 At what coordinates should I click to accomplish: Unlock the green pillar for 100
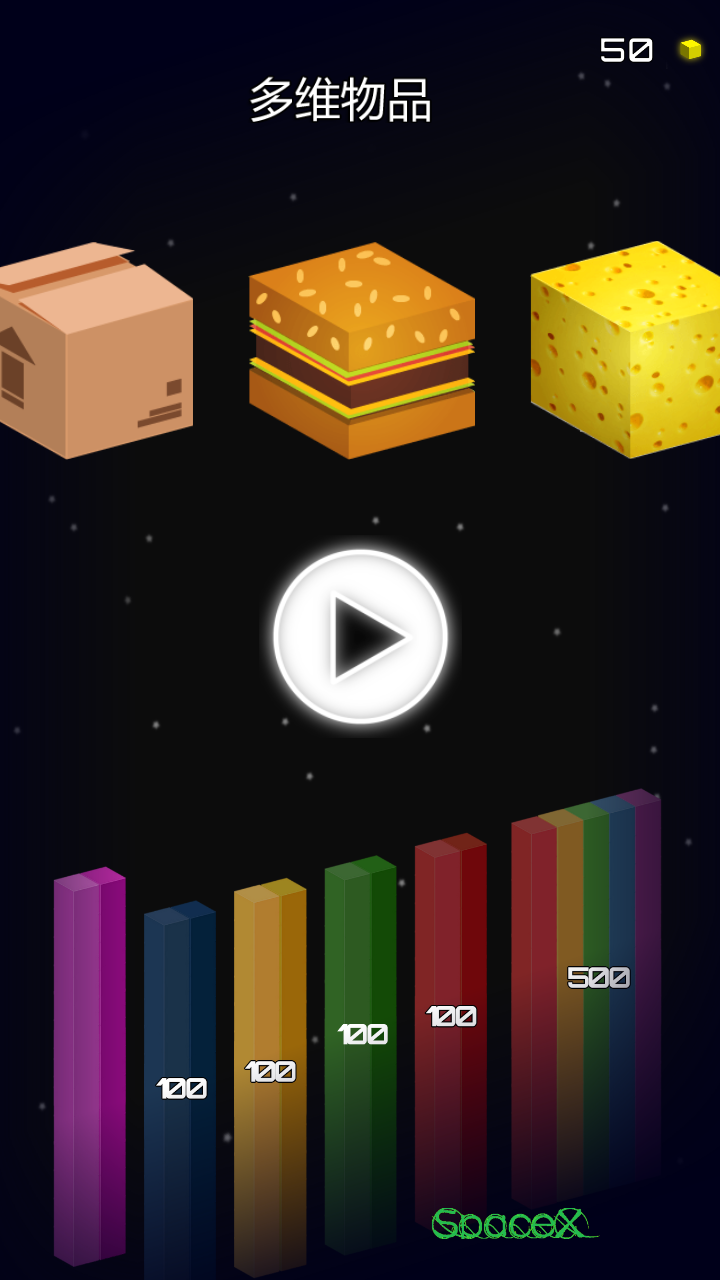[361, 1035]
